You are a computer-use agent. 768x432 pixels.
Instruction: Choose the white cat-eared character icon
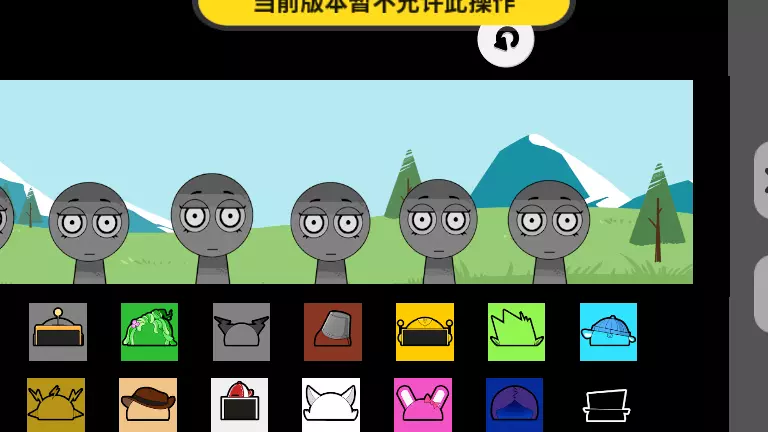tap(331, 405)
